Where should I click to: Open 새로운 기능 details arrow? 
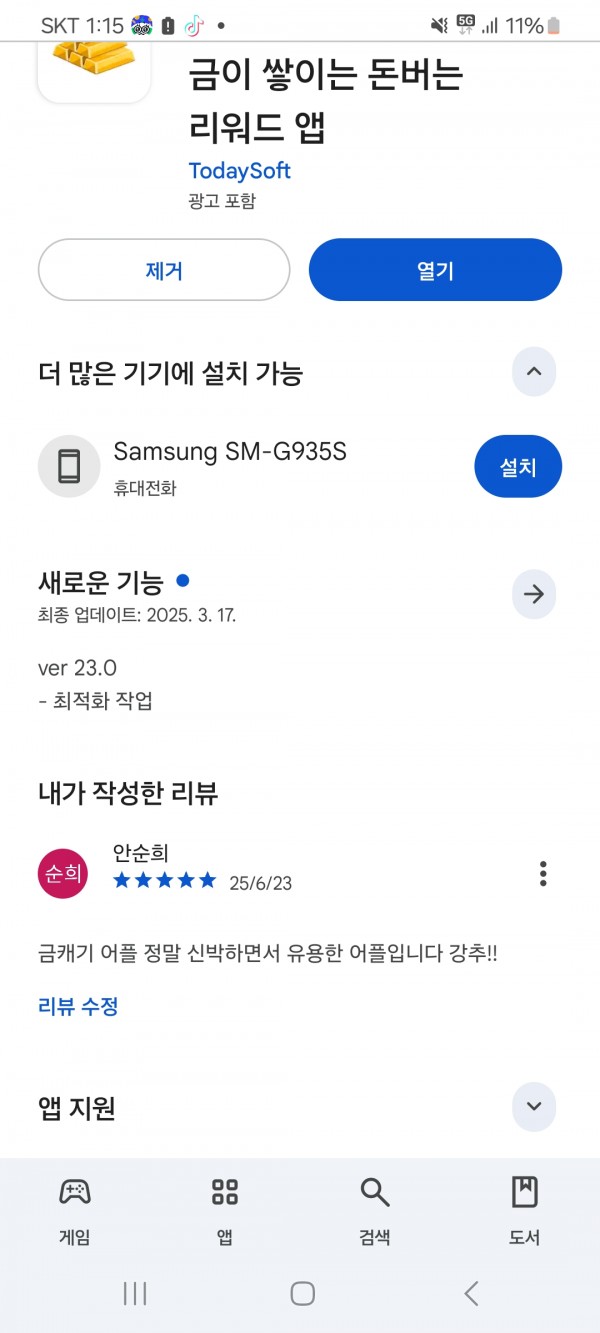click(533, 594)
